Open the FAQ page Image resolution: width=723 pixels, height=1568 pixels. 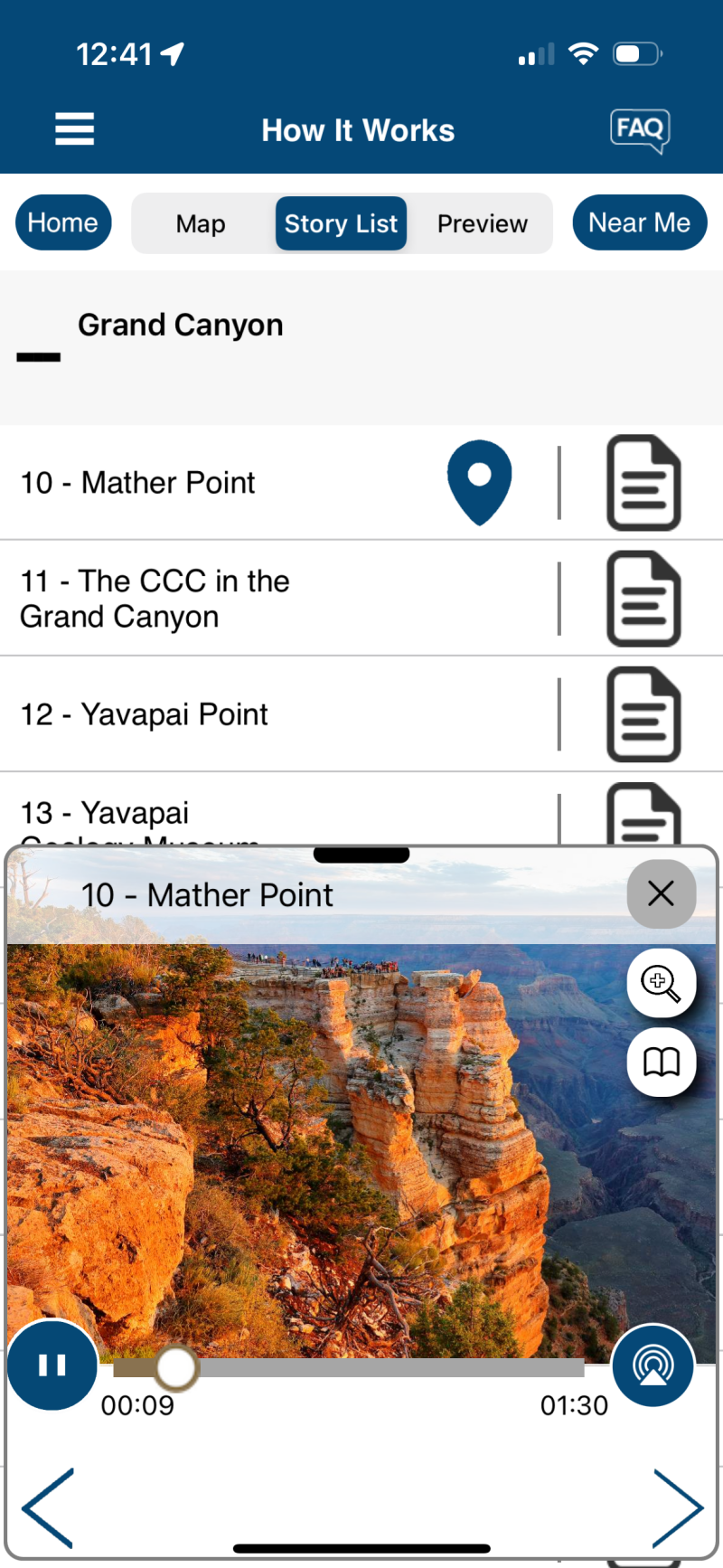(x=640, y=131)
